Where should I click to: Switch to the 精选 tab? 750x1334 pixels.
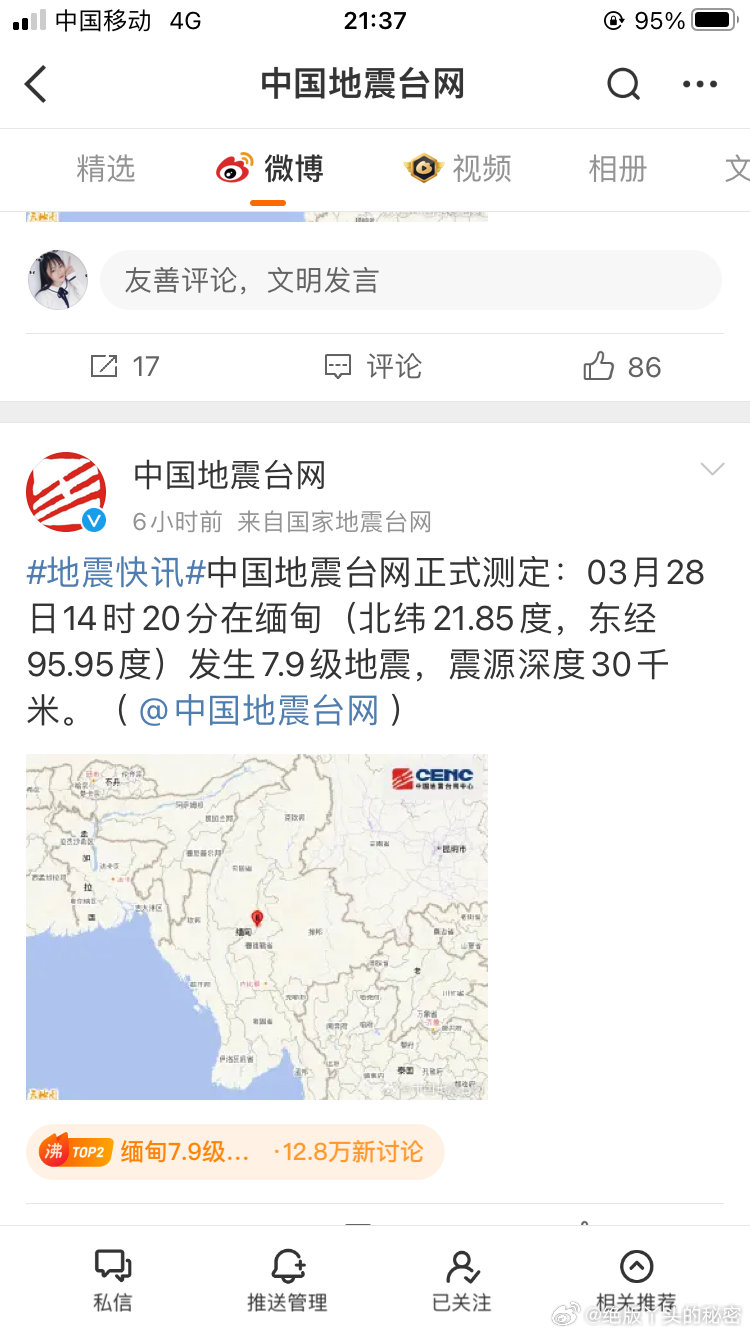point(105,169)
